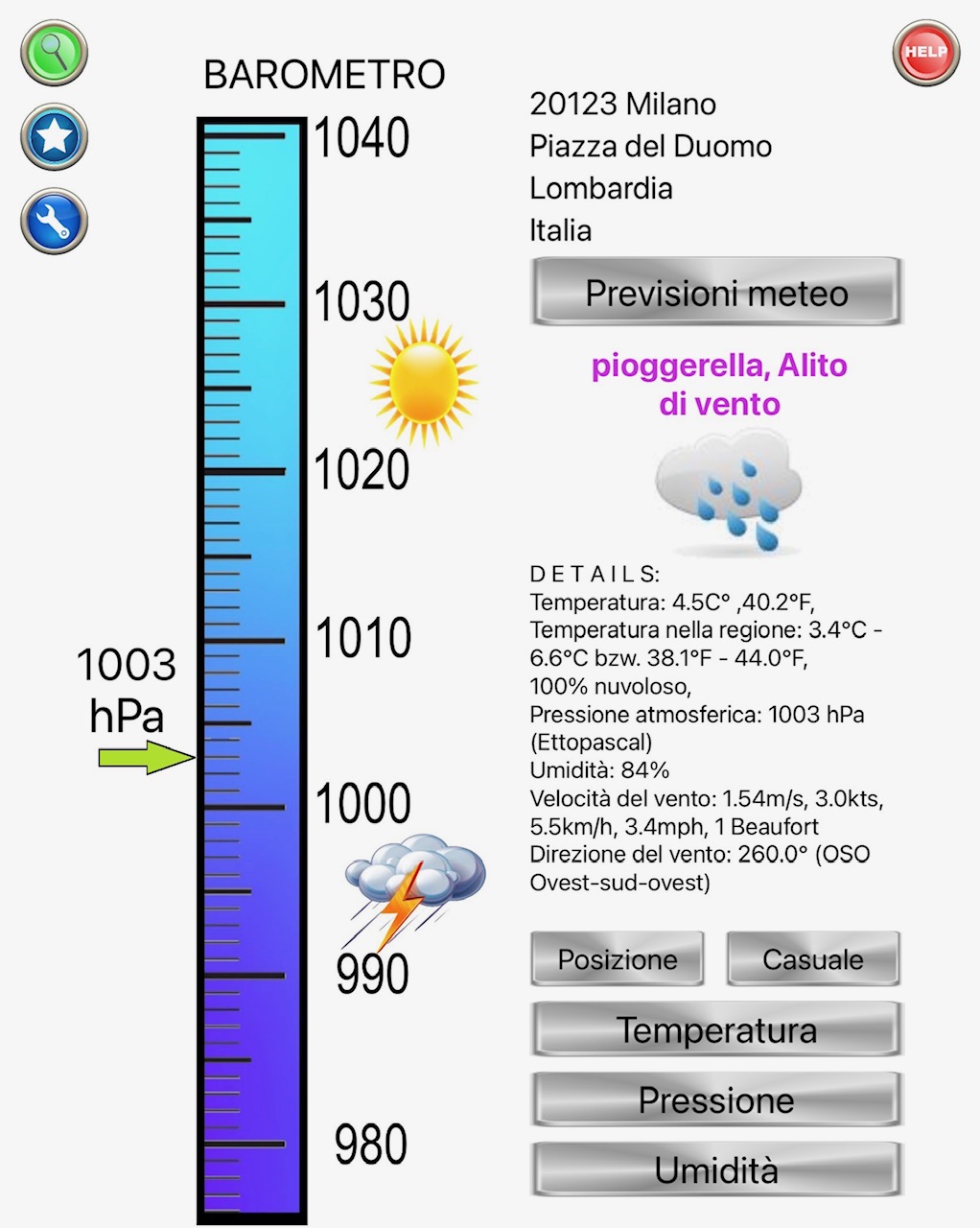The width and height of the screenshot is (980, 1228).
Task: Select the star favorites icon
Action: (x=53, y=137)
